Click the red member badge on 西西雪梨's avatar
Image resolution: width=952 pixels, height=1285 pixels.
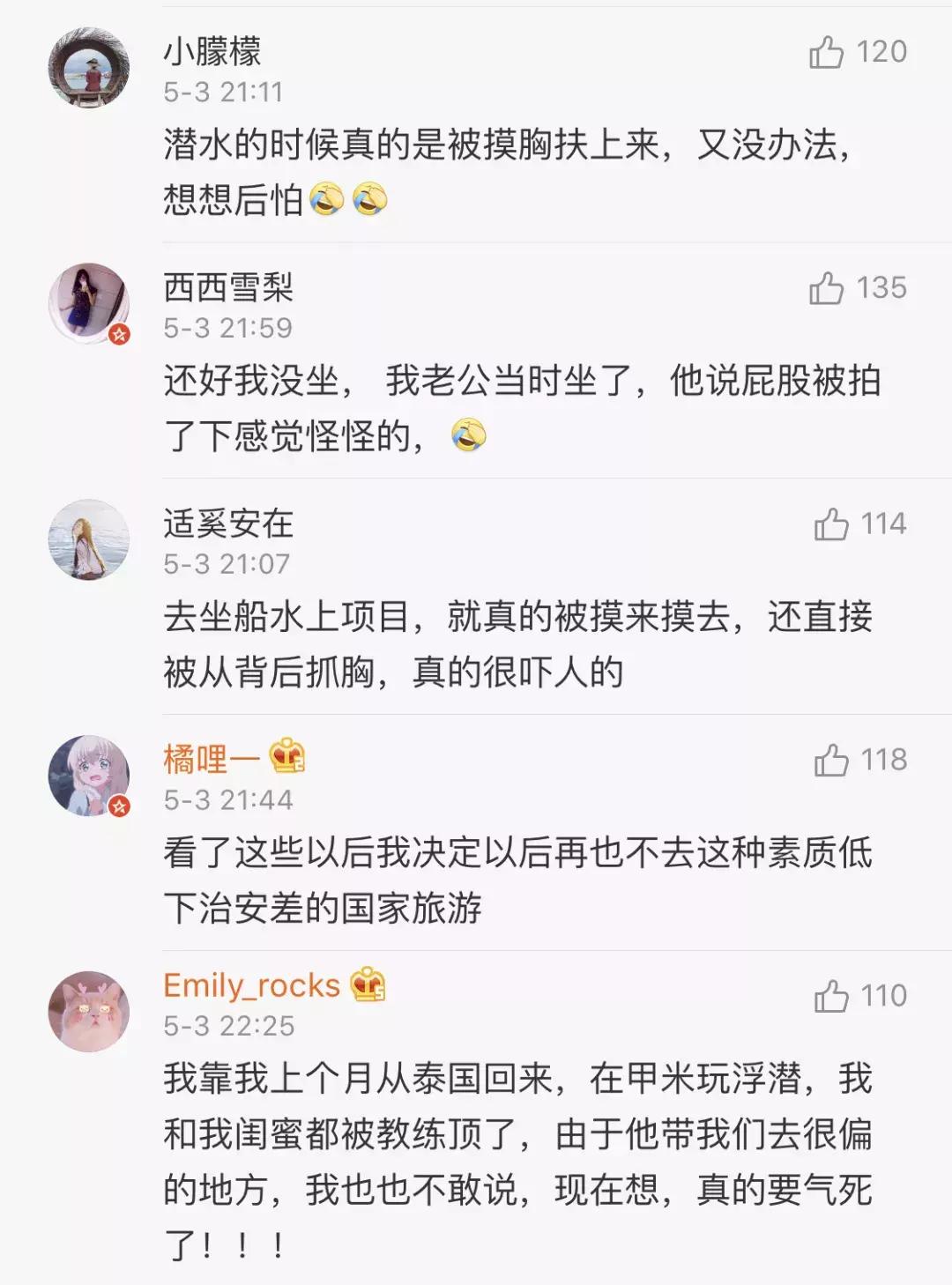click(x=118, y=334)
